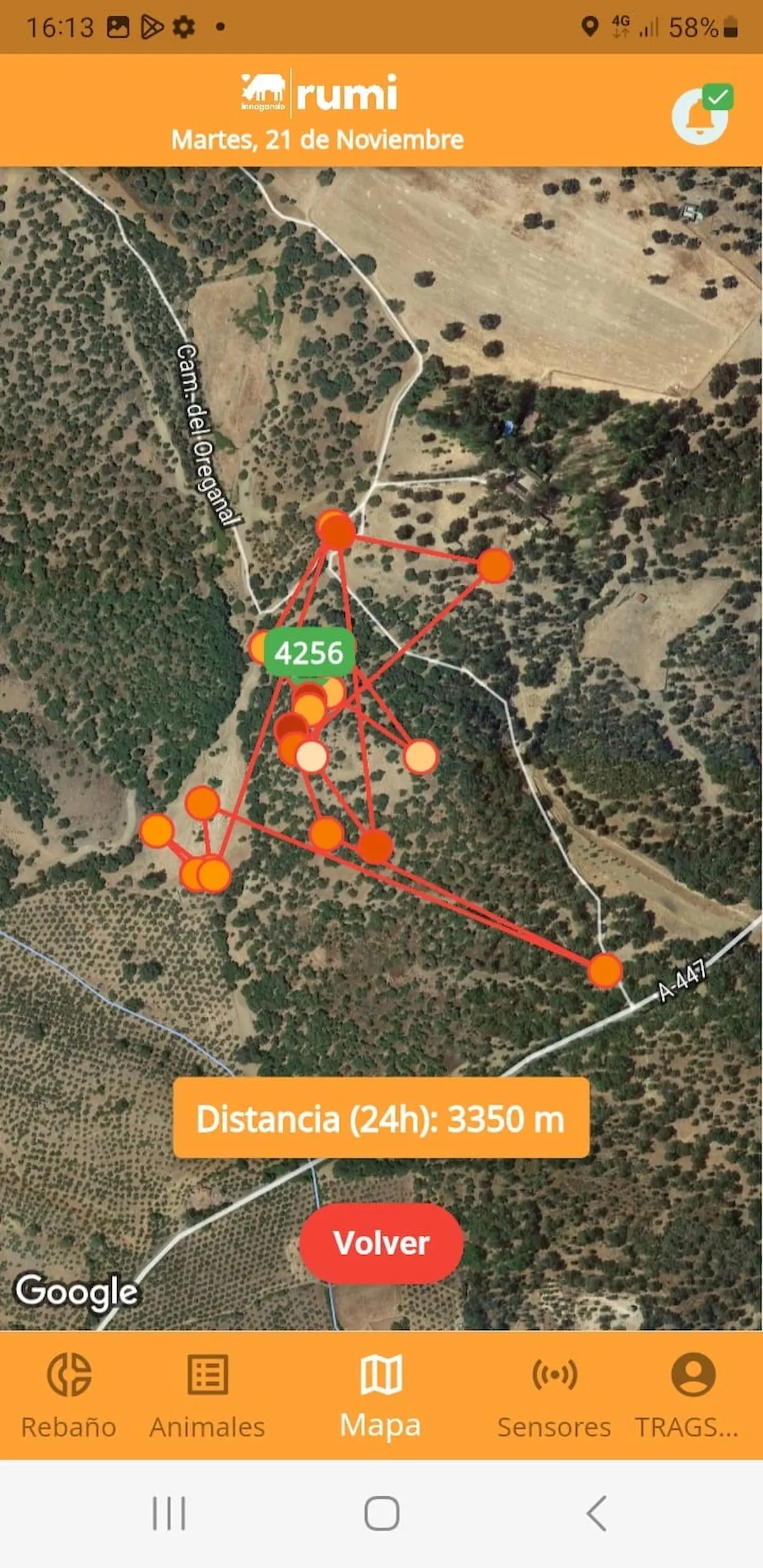Go back with the system back button
The width and height of the screenshot is (763, 1568).
596,1513
